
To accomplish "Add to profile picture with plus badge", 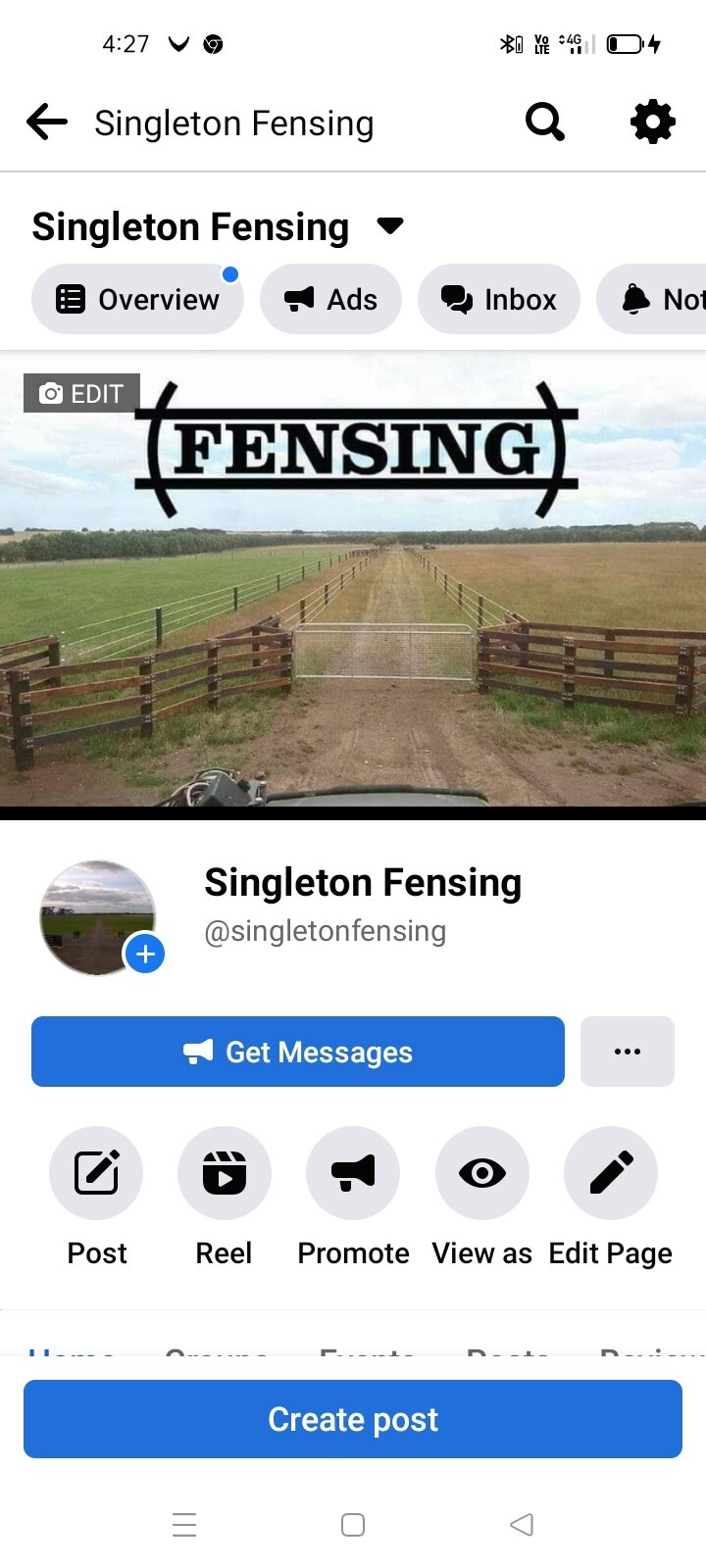I will 145,954.
